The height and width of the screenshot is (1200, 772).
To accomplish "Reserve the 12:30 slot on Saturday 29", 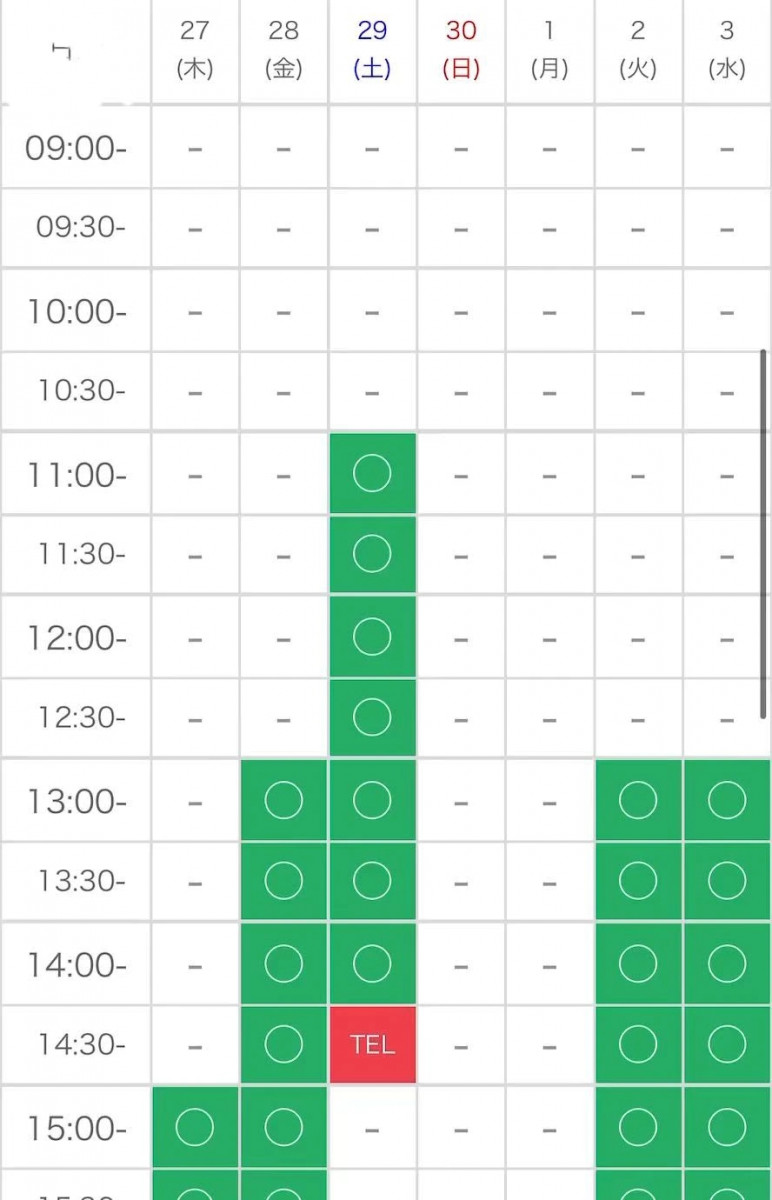I will [x=372, y=717].
